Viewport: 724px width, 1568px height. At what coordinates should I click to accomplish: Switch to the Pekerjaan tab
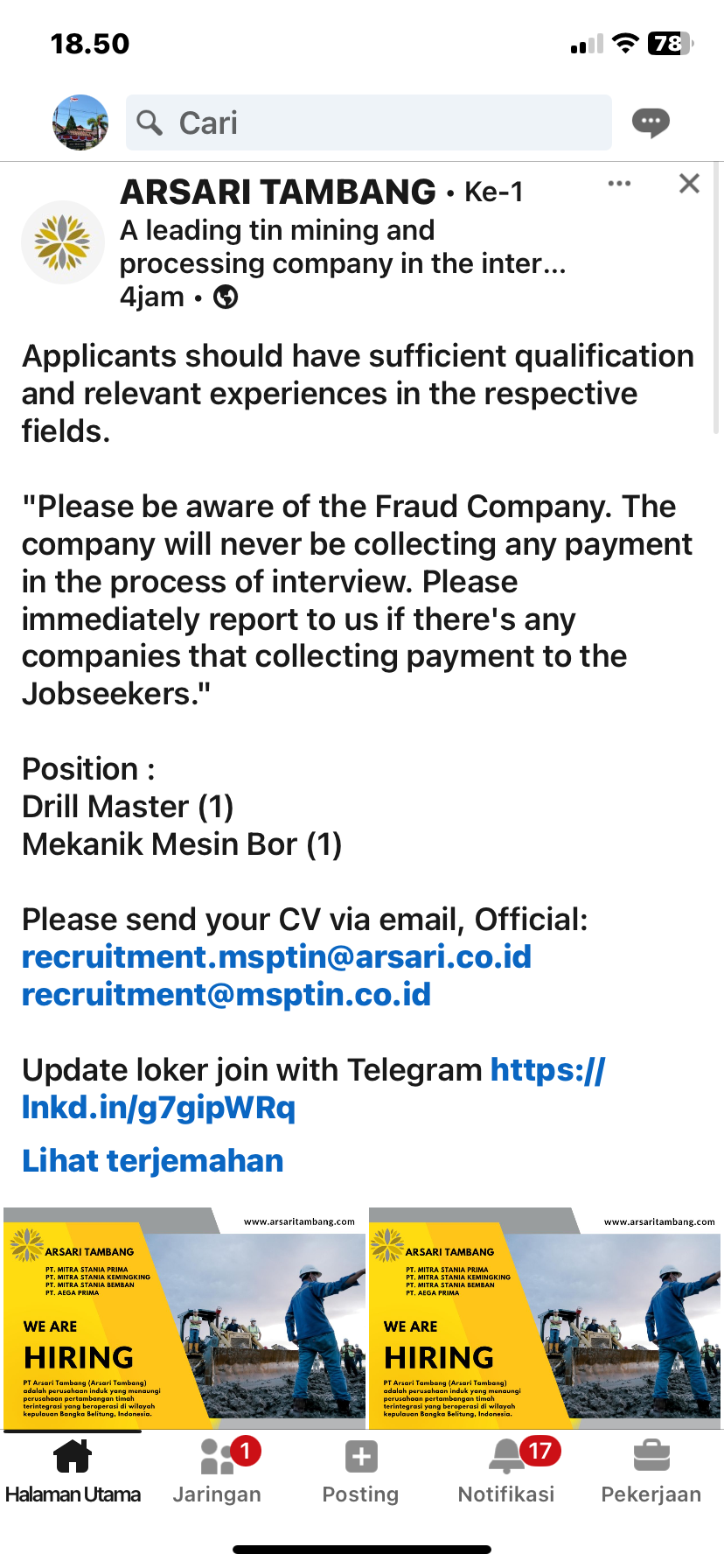pos(651,1472)
